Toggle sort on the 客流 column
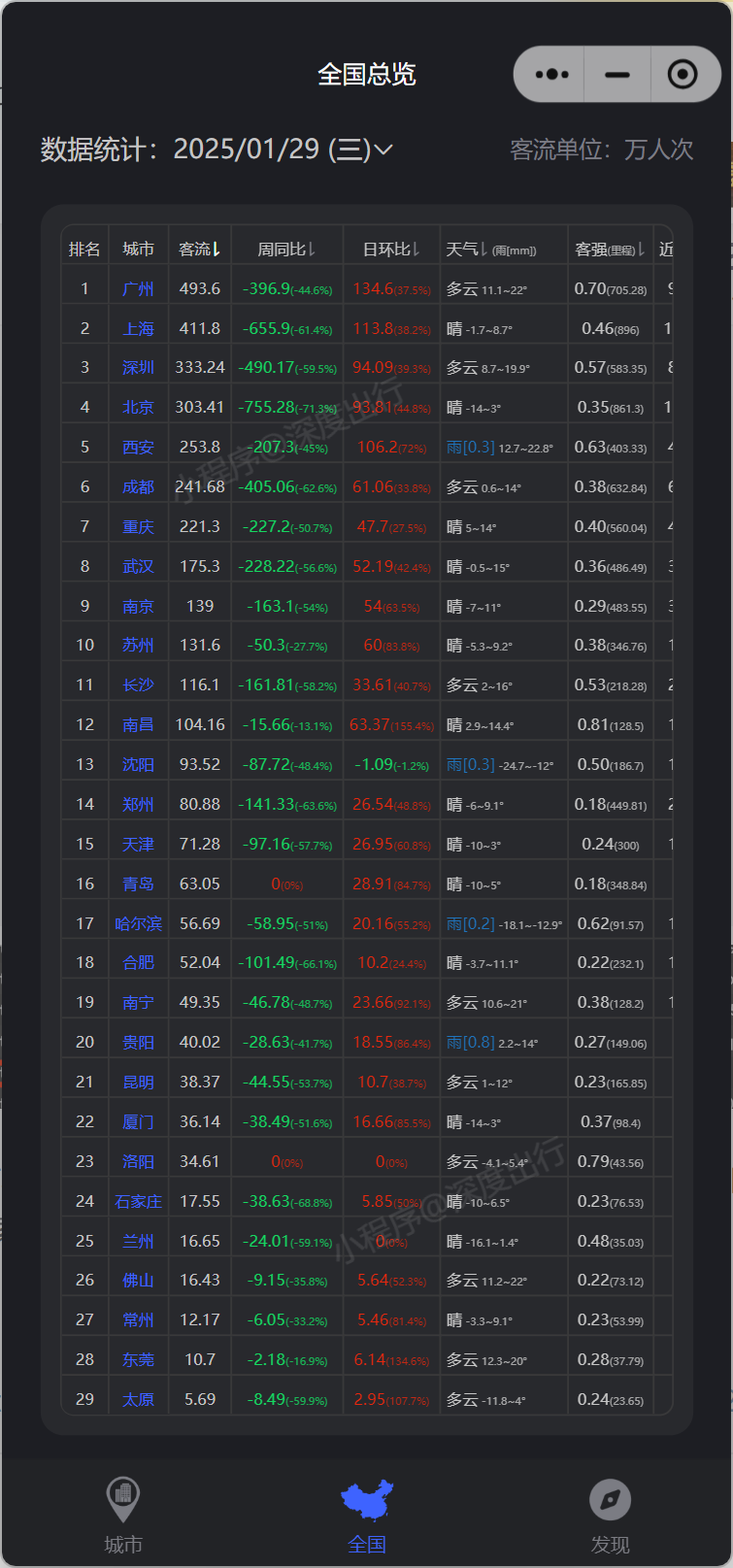Viewport: 733px width, 1568px height. (199, 247)
